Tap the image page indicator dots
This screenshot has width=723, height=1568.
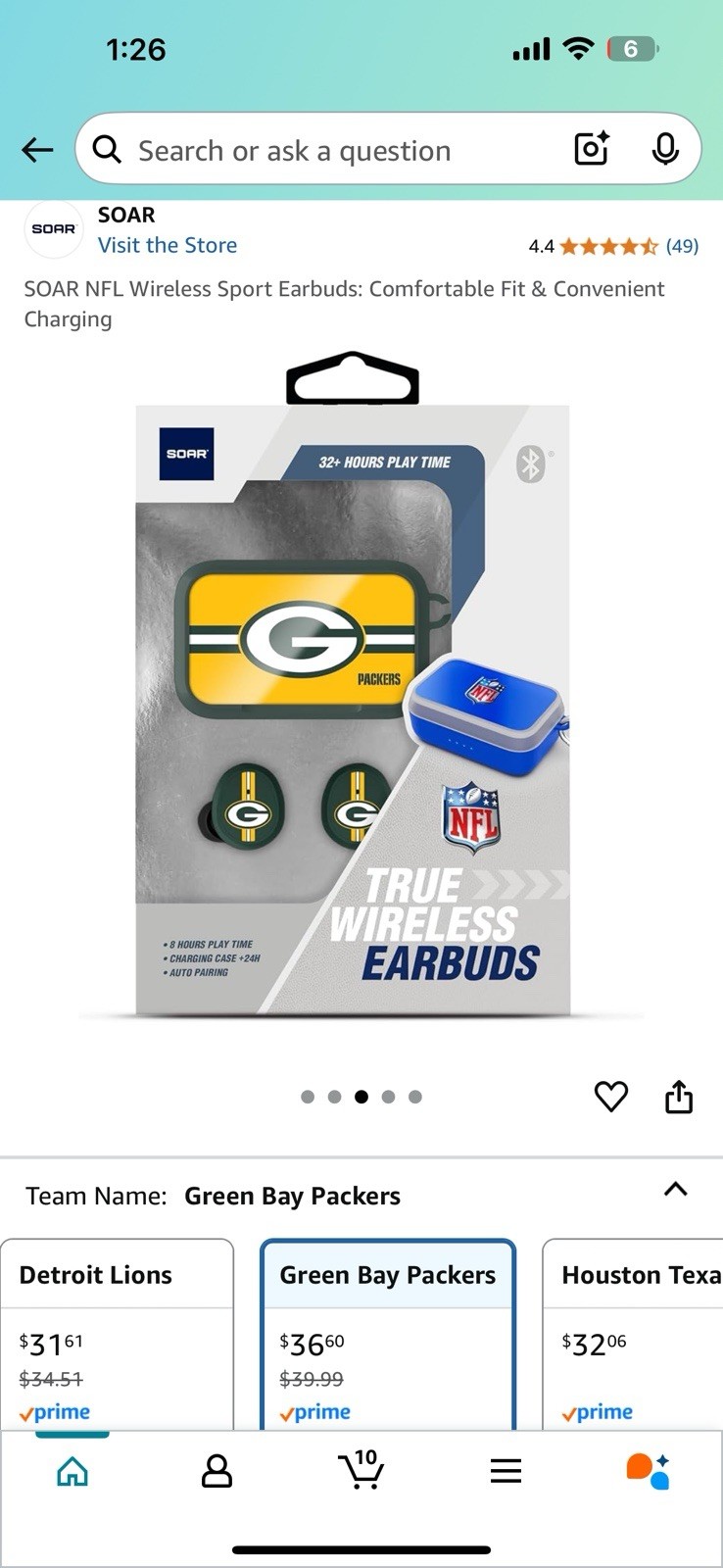click(361, 1097)
